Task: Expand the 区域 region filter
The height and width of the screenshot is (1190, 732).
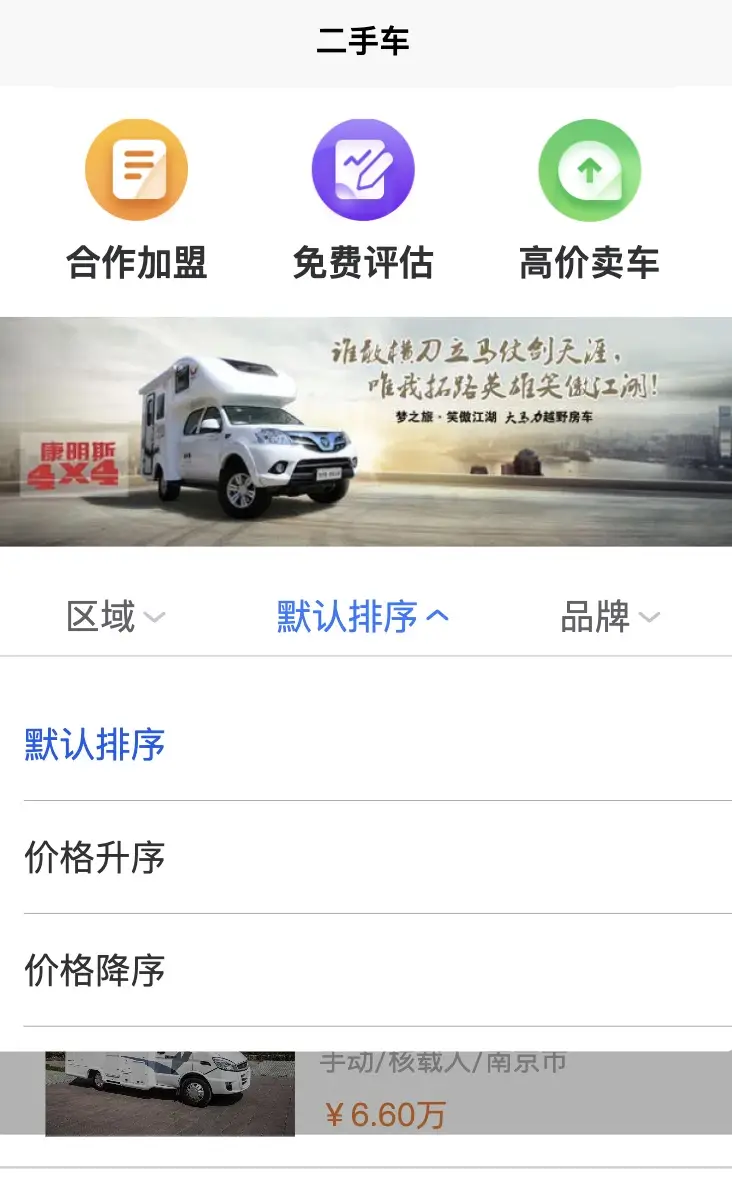Action: pos(115,617)
